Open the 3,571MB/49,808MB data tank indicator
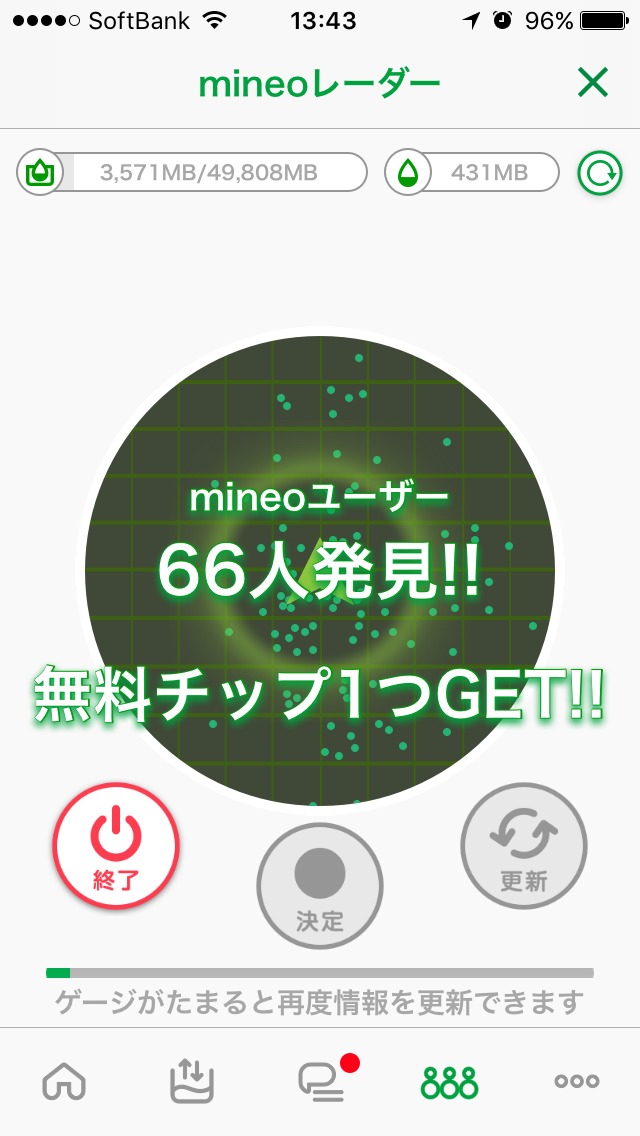 (x=192, y=173)
